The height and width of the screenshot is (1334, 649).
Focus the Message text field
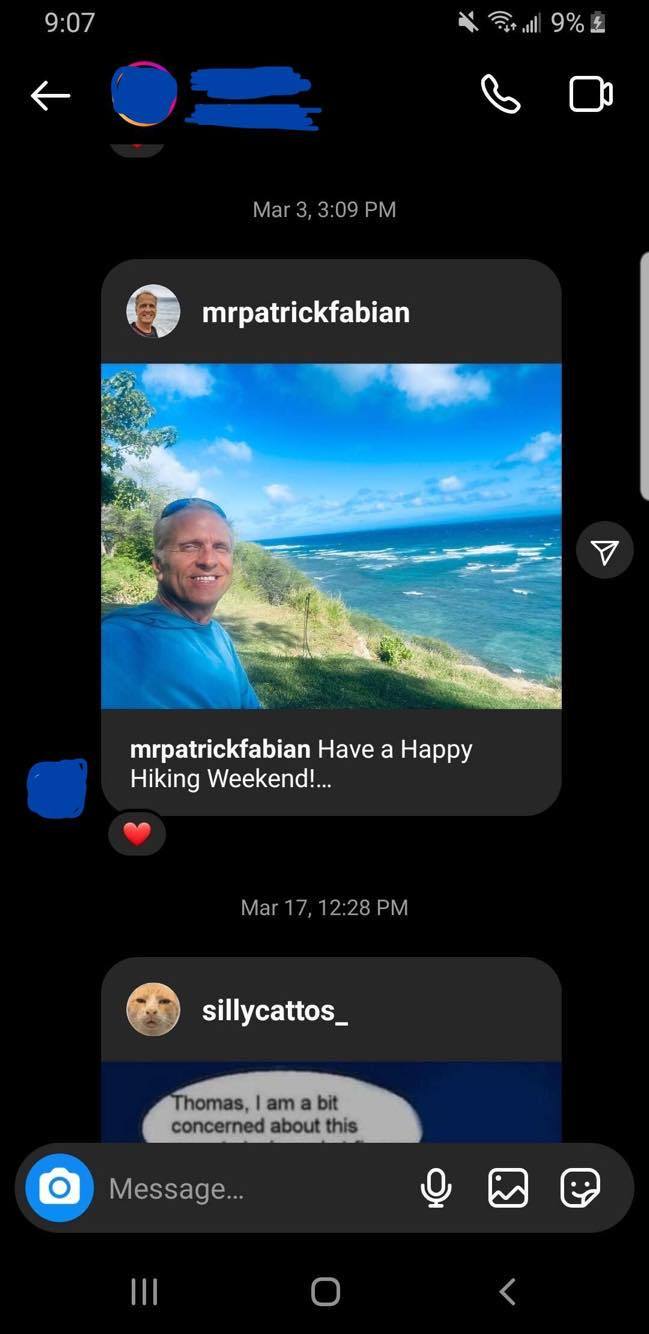coord(250,1188)
